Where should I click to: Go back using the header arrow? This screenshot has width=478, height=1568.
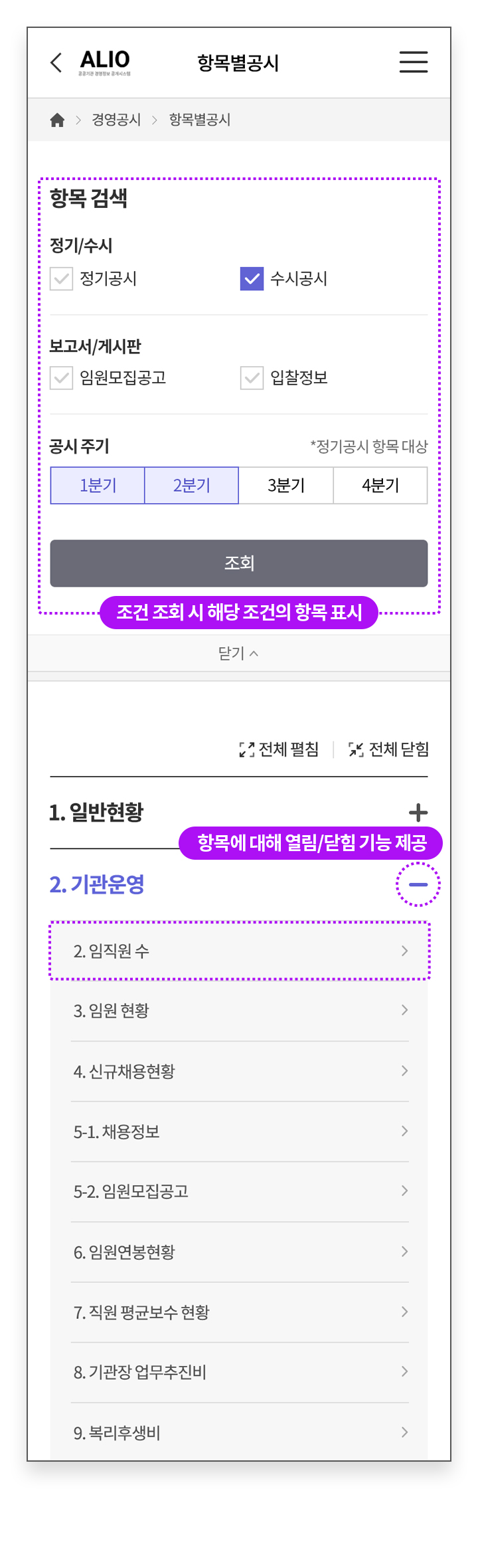click(x=56, y=62)
